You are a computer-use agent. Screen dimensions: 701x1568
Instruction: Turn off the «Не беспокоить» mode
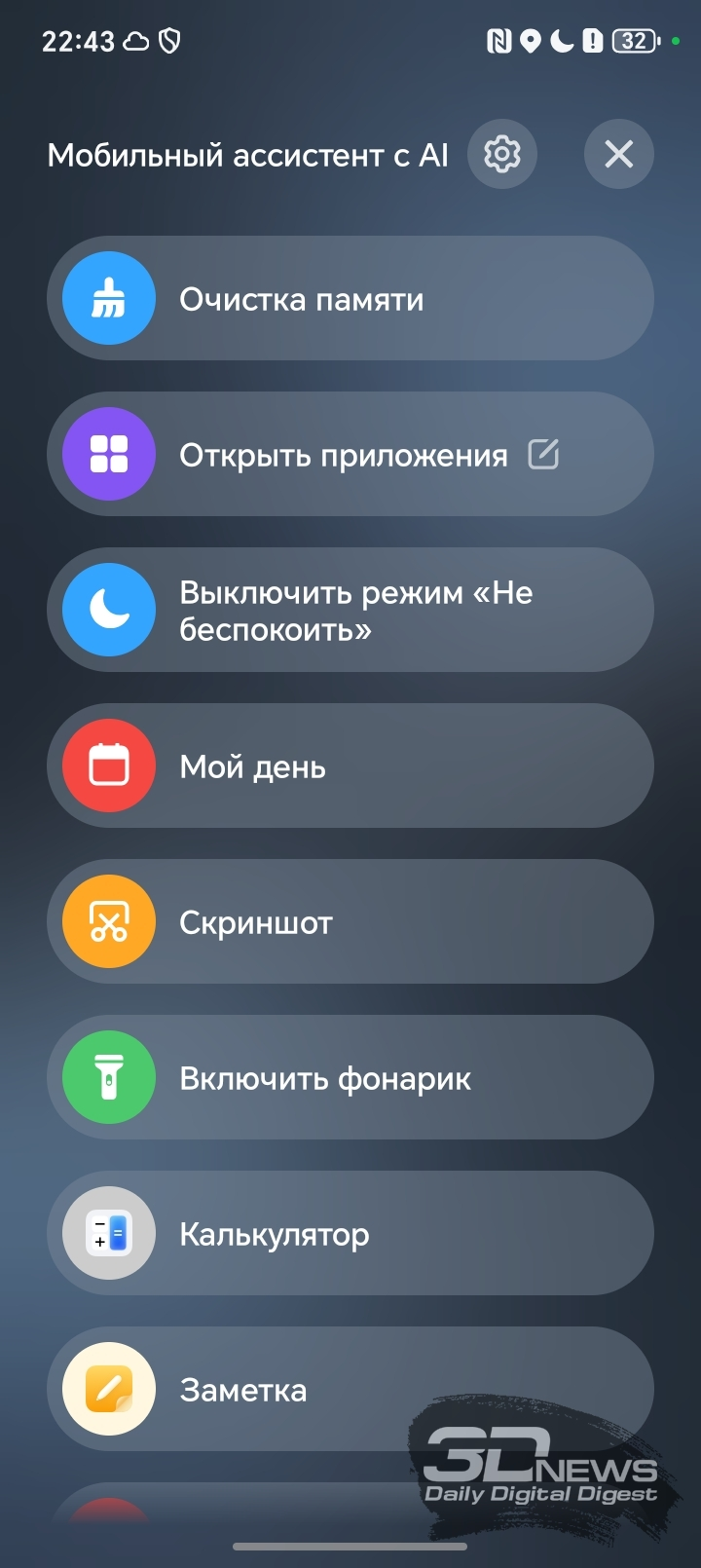coord(350,611)
